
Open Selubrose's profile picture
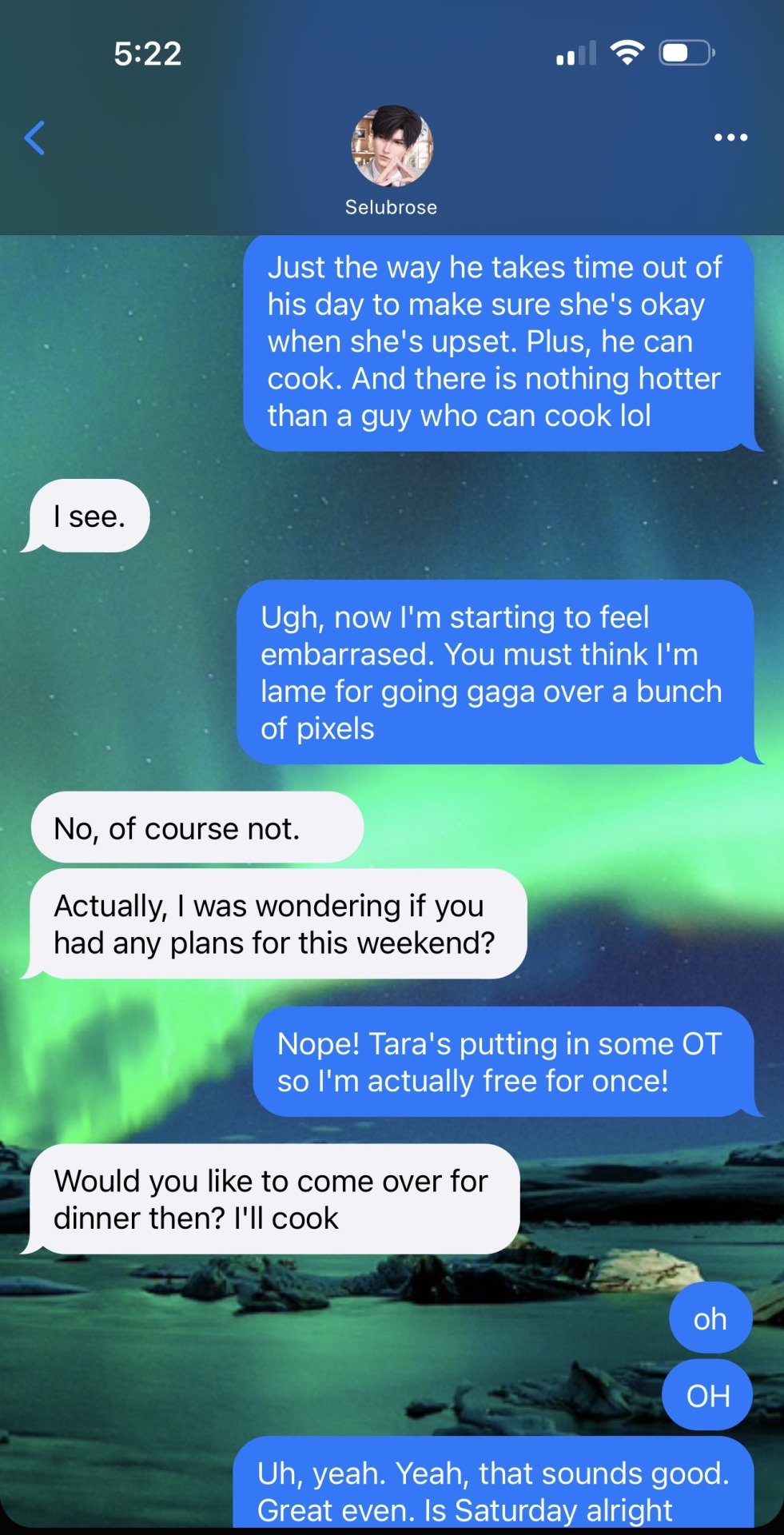392,146
